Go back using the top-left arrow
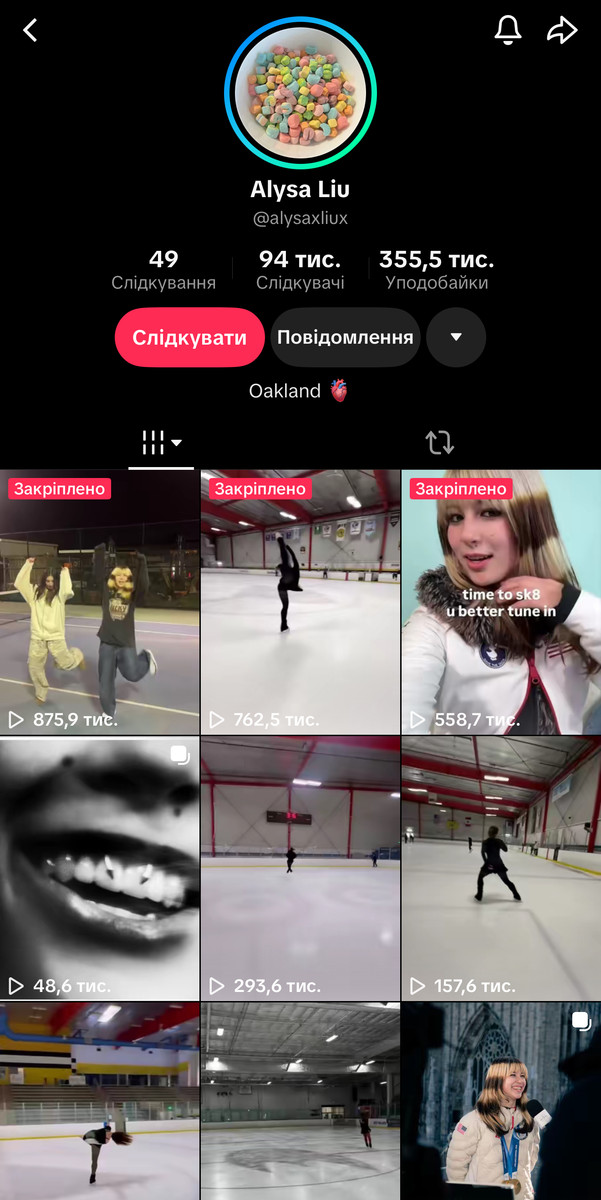This screenshot has width=601, height=1200. [x=30, y=30]
